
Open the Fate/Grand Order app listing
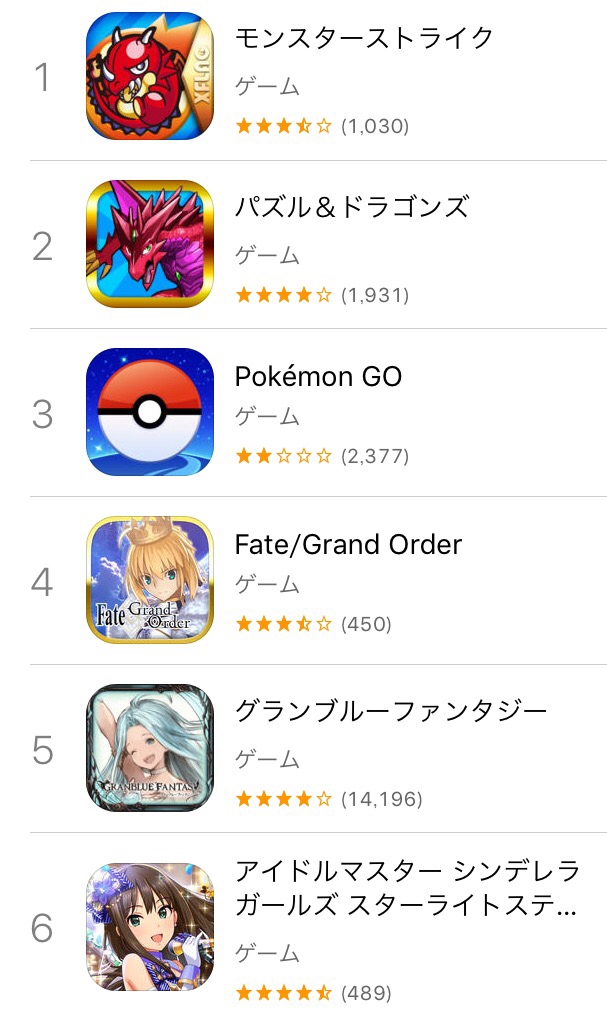click(x=348, y=545)
